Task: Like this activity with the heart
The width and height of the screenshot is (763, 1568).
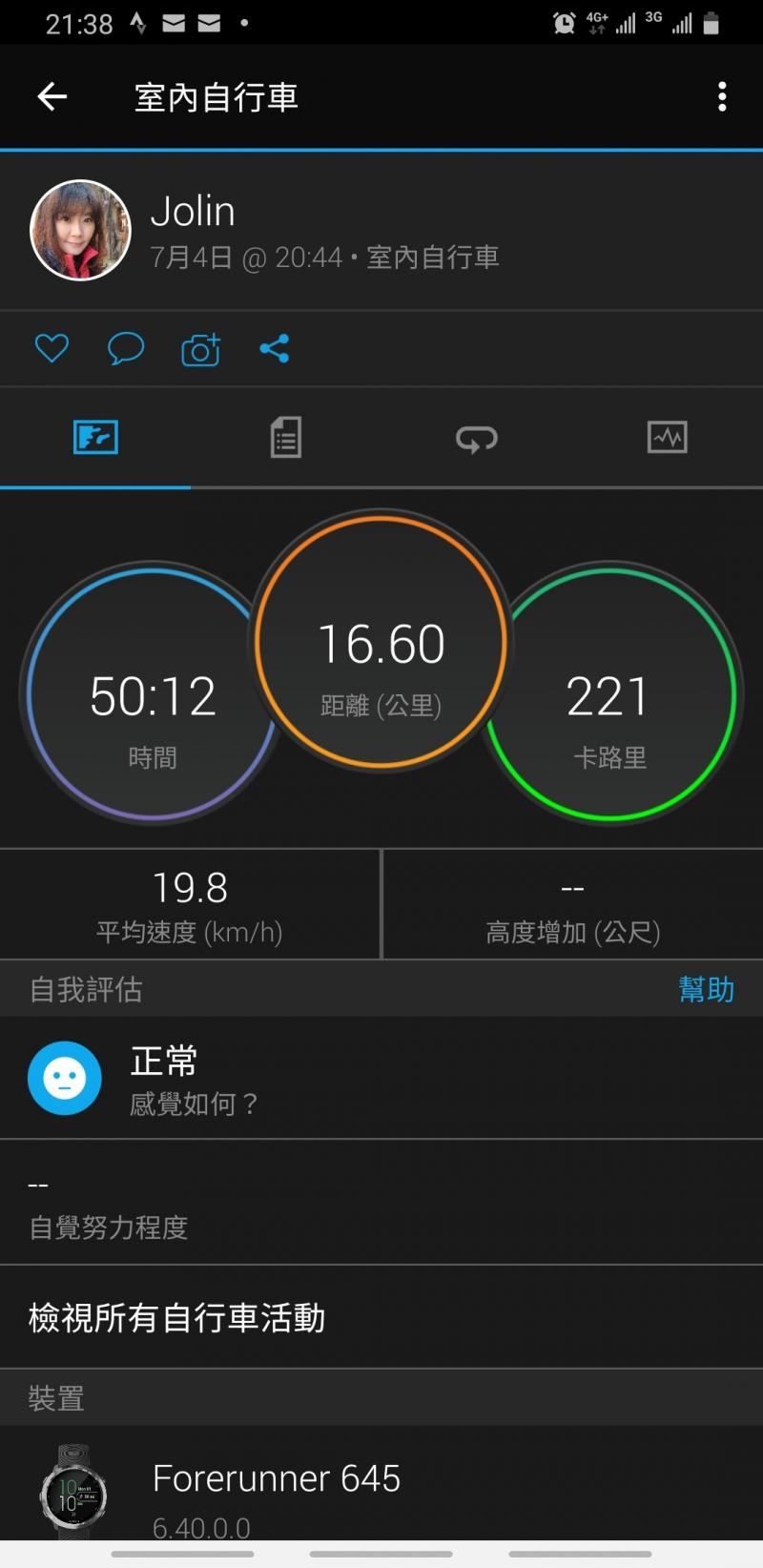Action: (52, 348)
